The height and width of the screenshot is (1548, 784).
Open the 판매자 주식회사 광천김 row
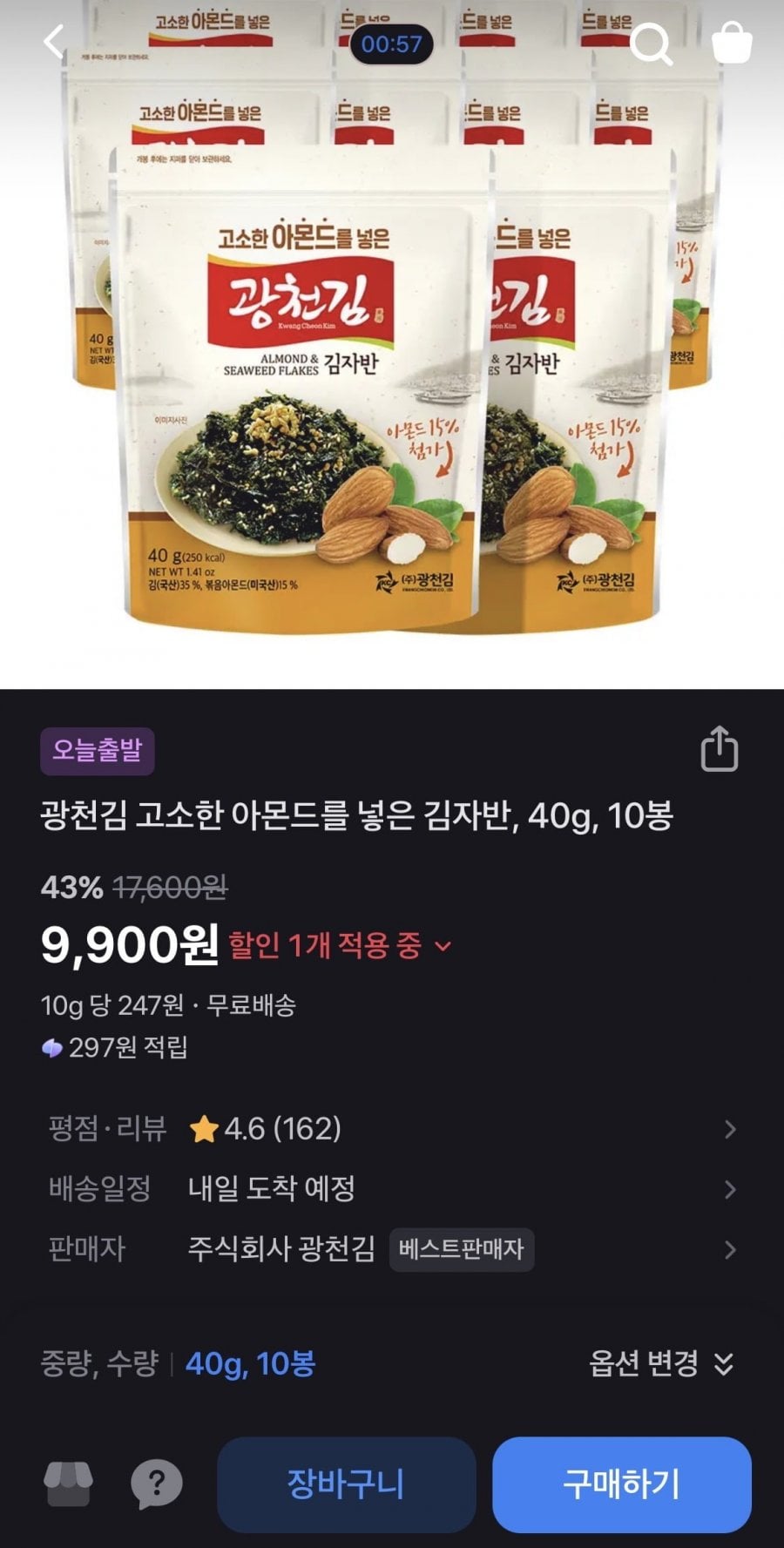click(392, 1249)
